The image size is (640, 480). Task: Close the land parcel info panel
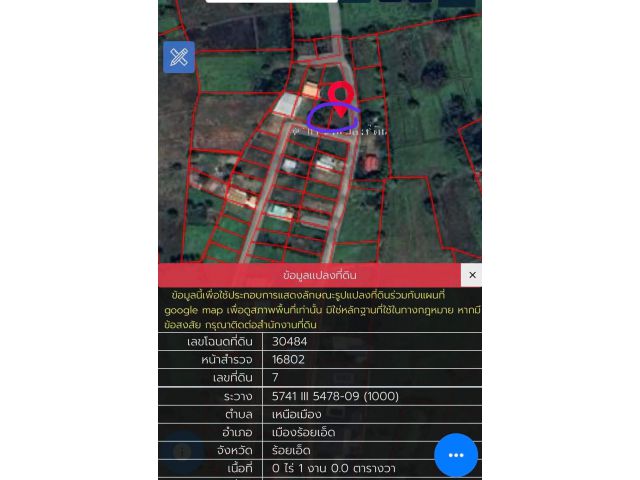472,275
